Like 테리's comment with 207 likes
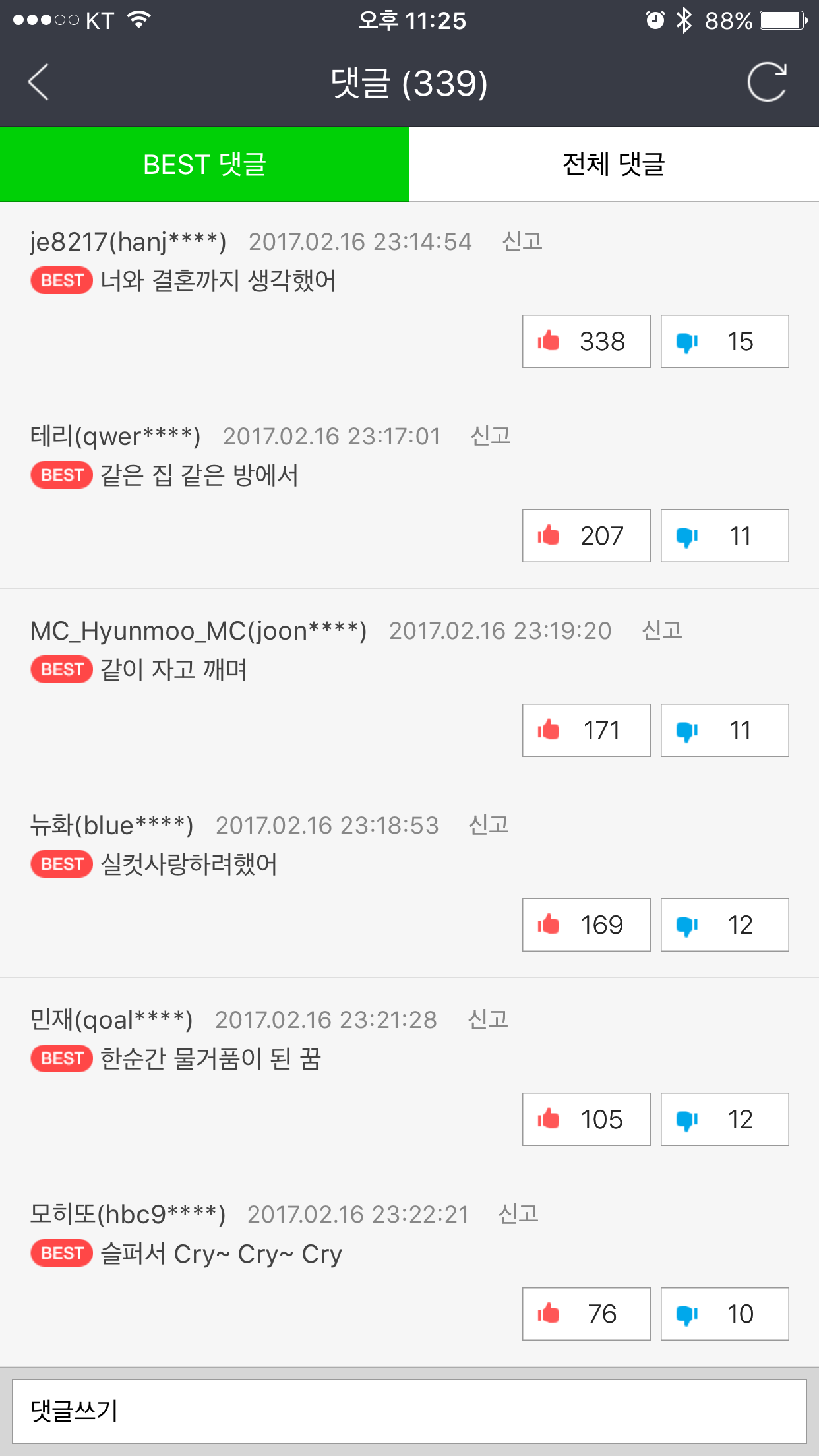This screenshot has width=819, height=1456. point(586,536)
